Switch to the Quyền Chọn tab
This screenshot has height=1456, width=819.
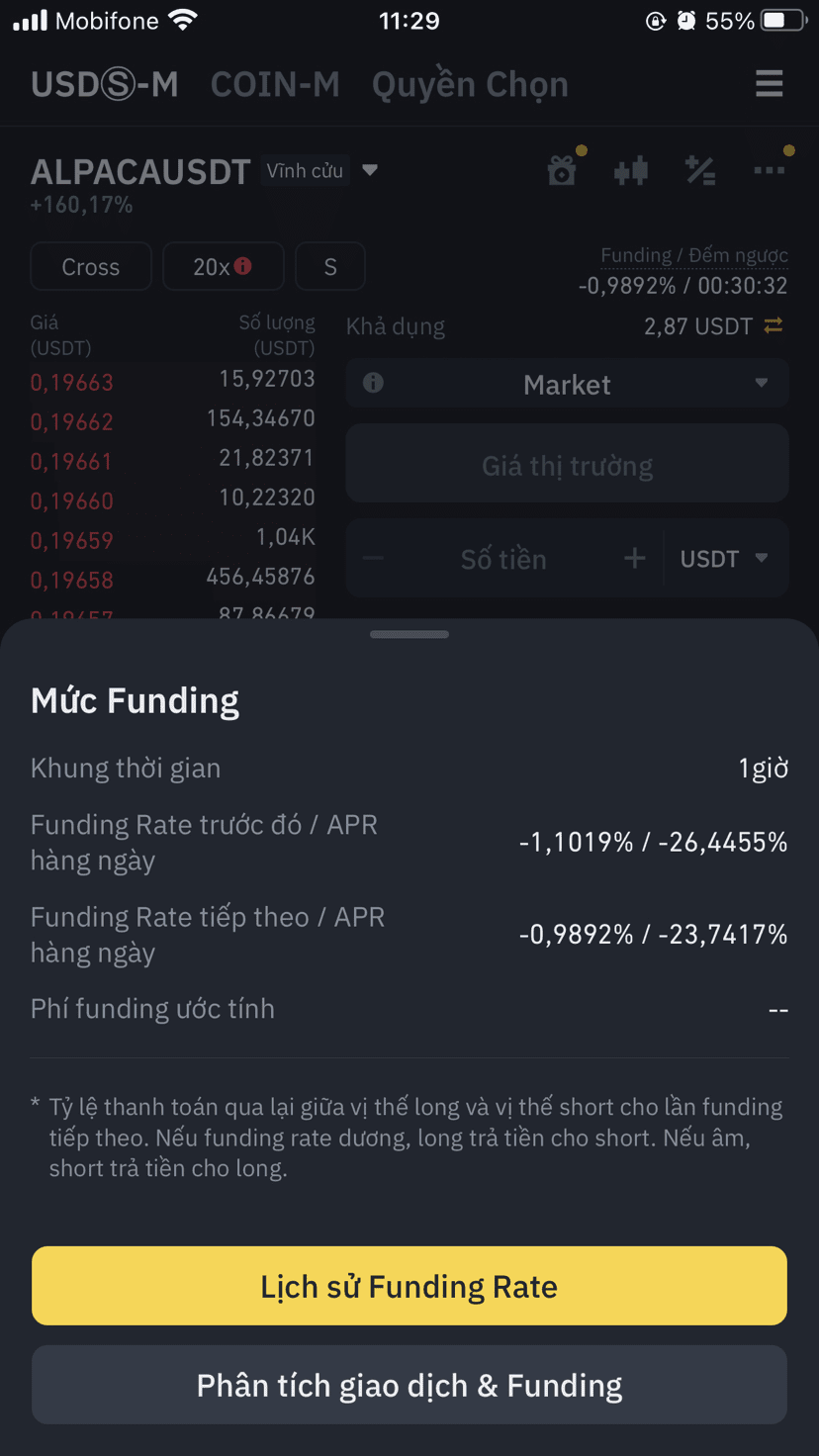point(470,85)
